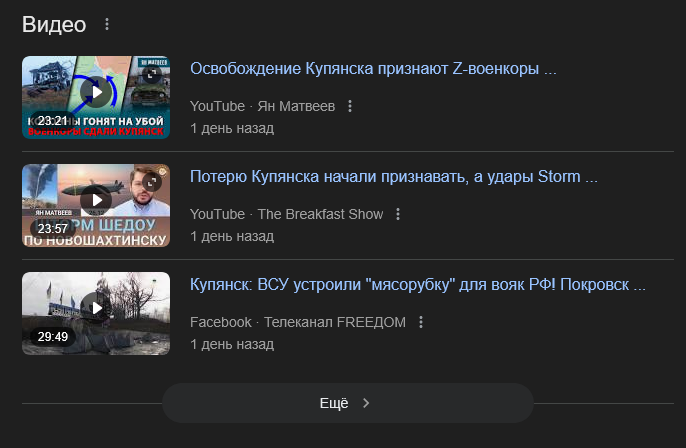
Task: Open more options for the Телеканал FREEDOM video
Action: [421, 322]
